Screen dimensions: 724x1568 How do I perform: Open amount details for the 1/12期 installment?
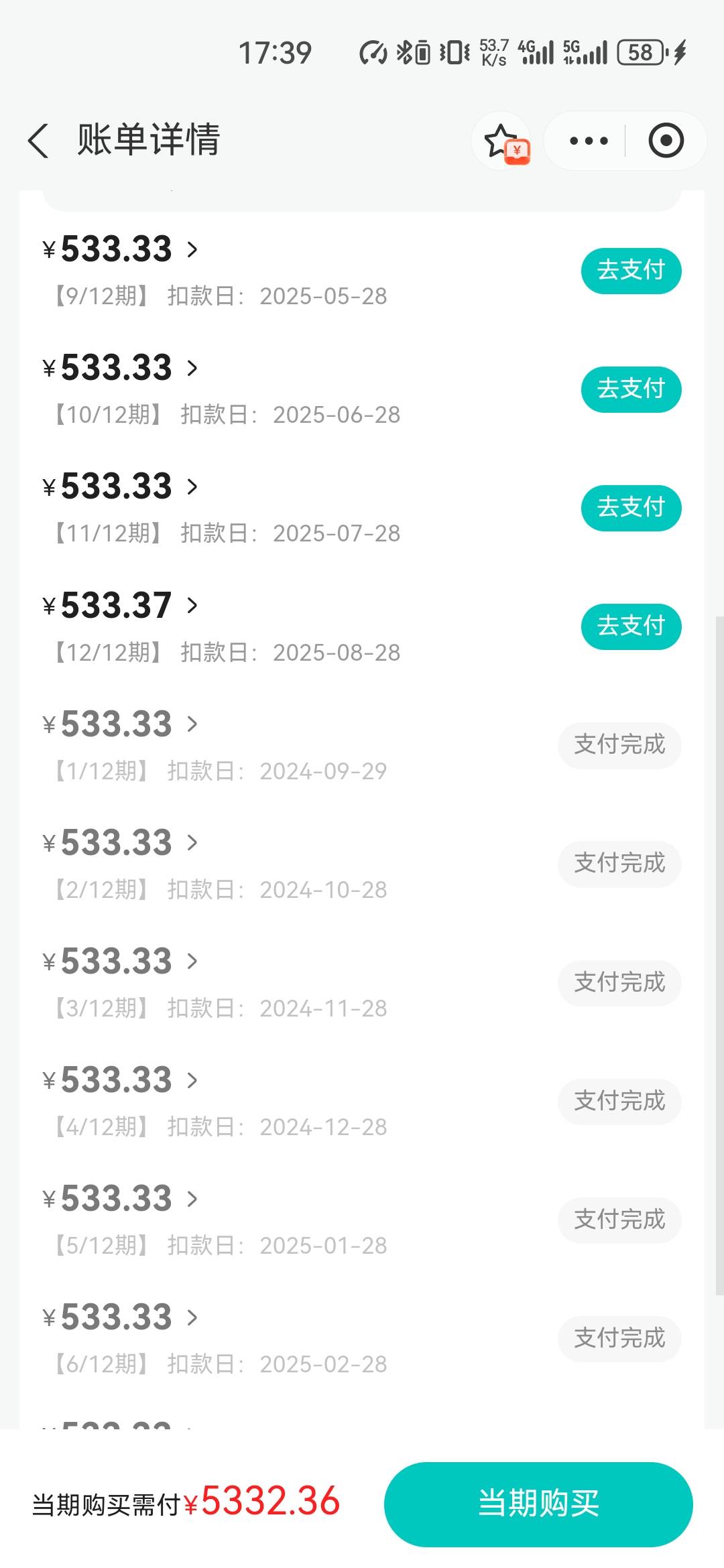[x=121, y=724]
